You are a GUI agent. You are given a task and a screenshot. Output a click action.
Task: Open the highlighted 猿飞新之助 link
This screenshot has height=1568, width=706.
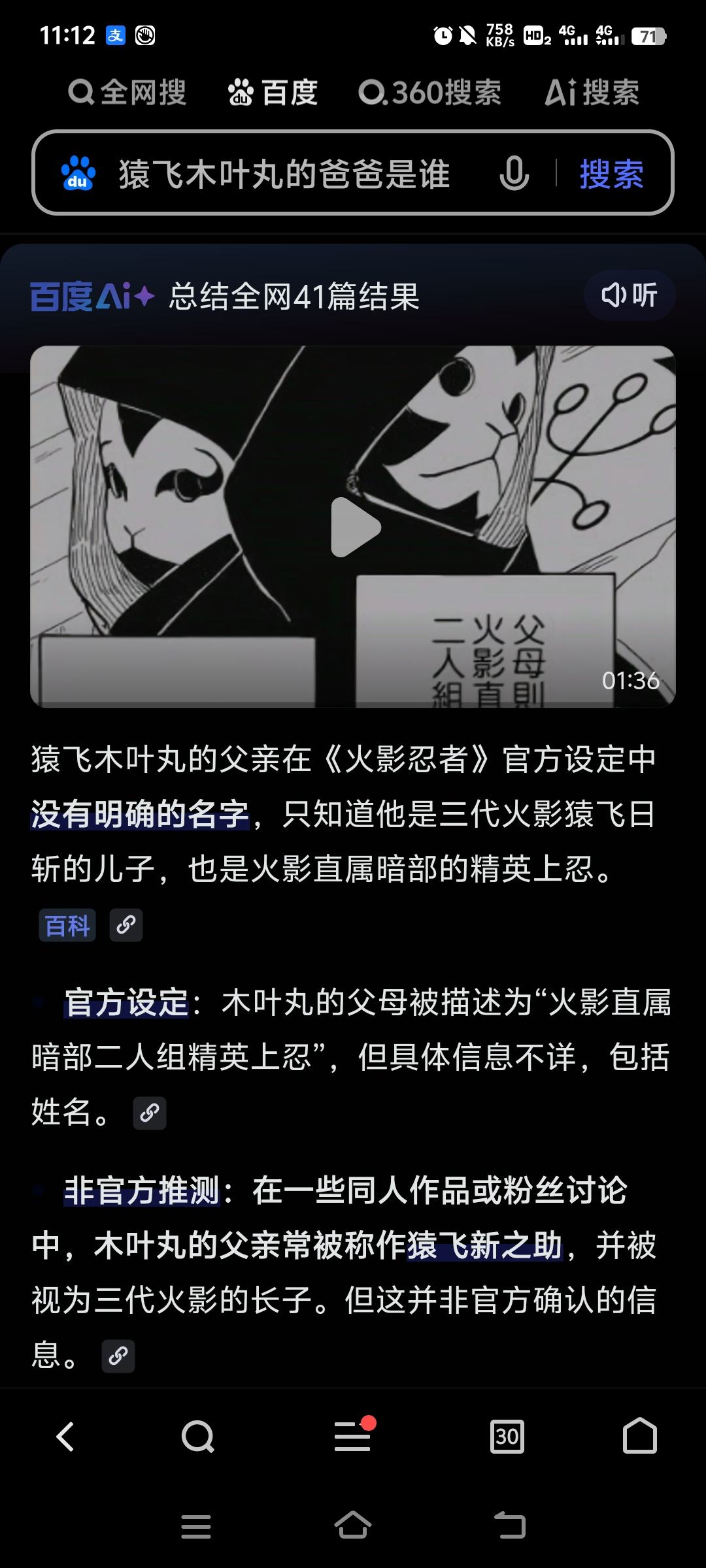pos(484,1245)
